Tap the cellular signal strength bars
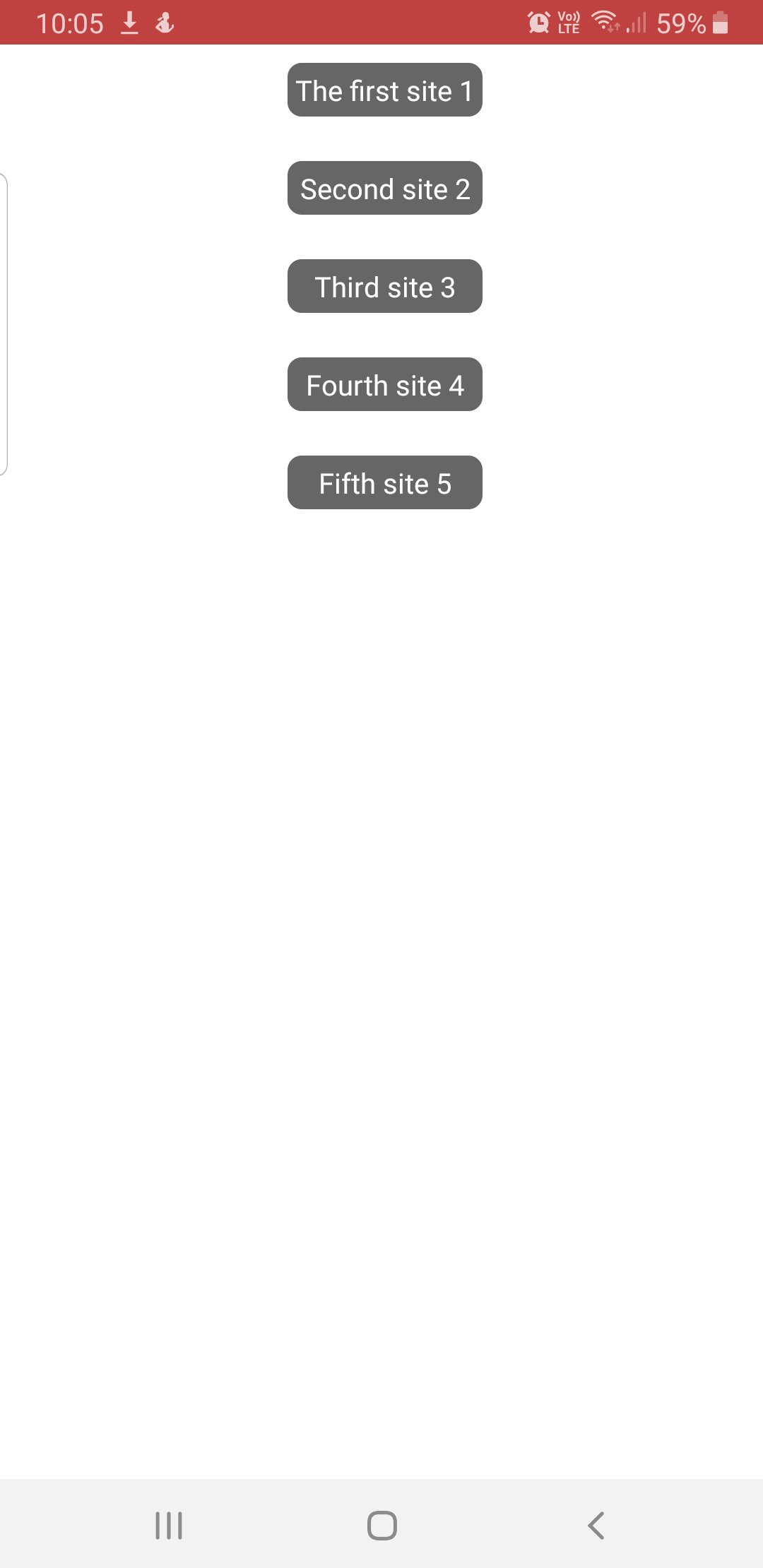 (636, 24)
